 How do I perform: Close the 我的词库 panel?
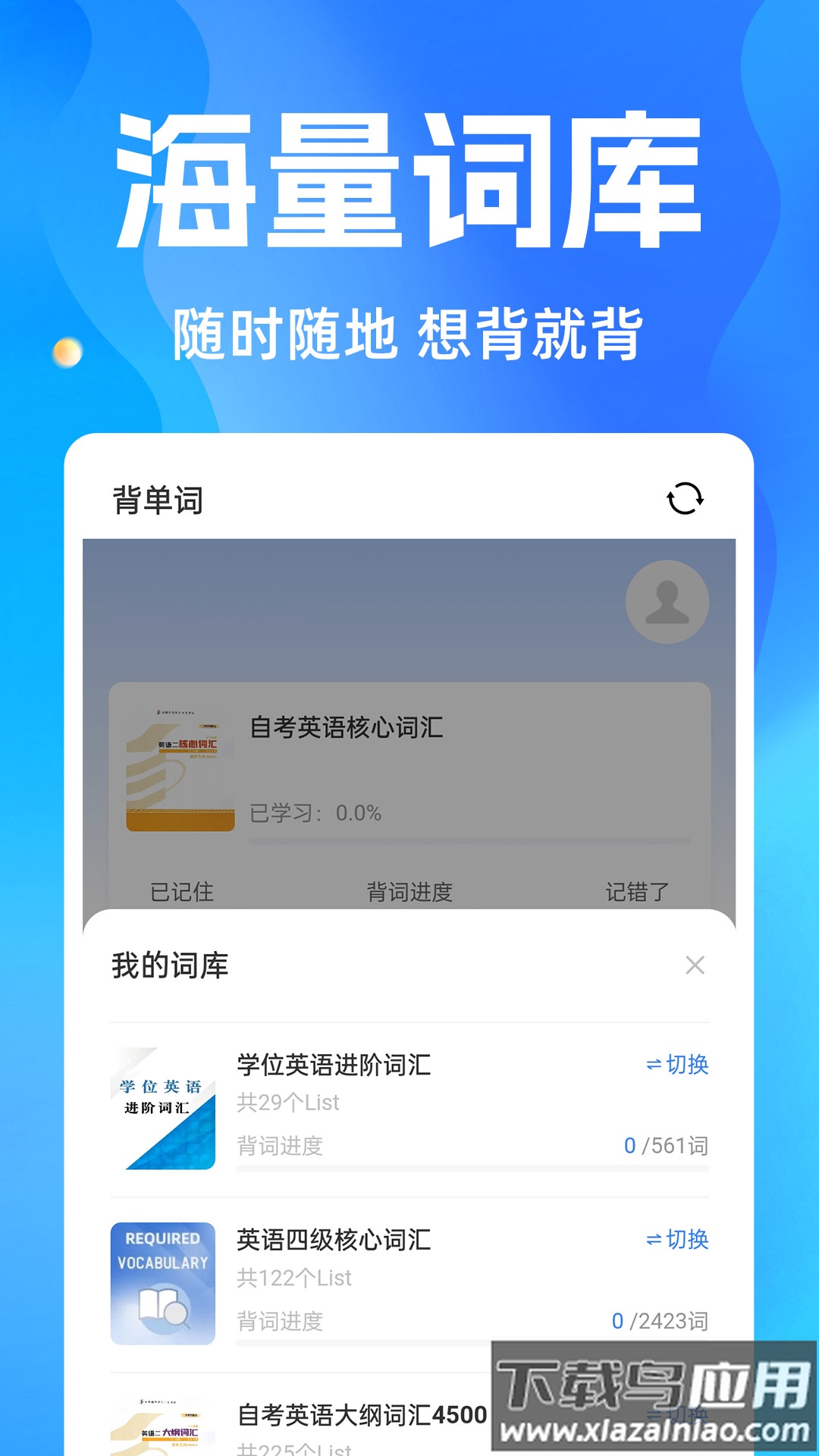click(694, 964)
